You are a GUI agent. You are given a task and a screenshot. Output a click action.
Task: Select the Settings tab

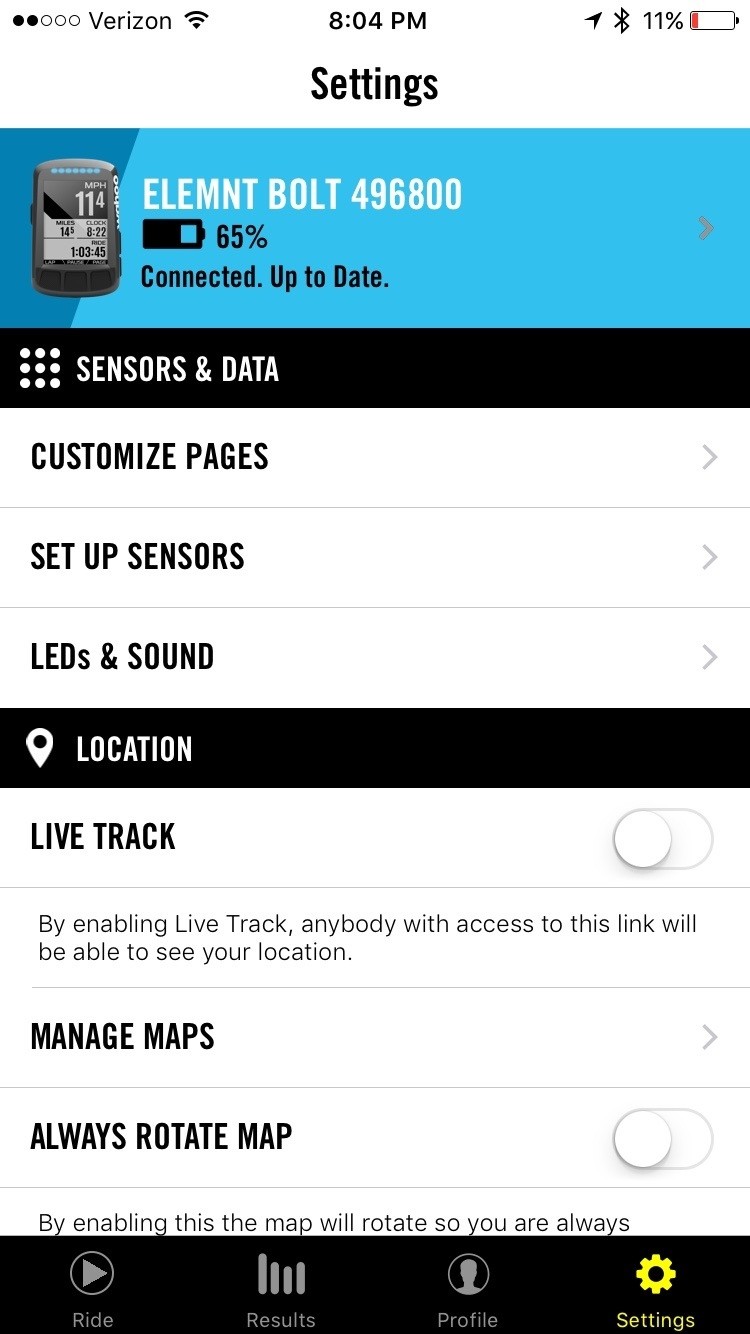point(655,1290)
